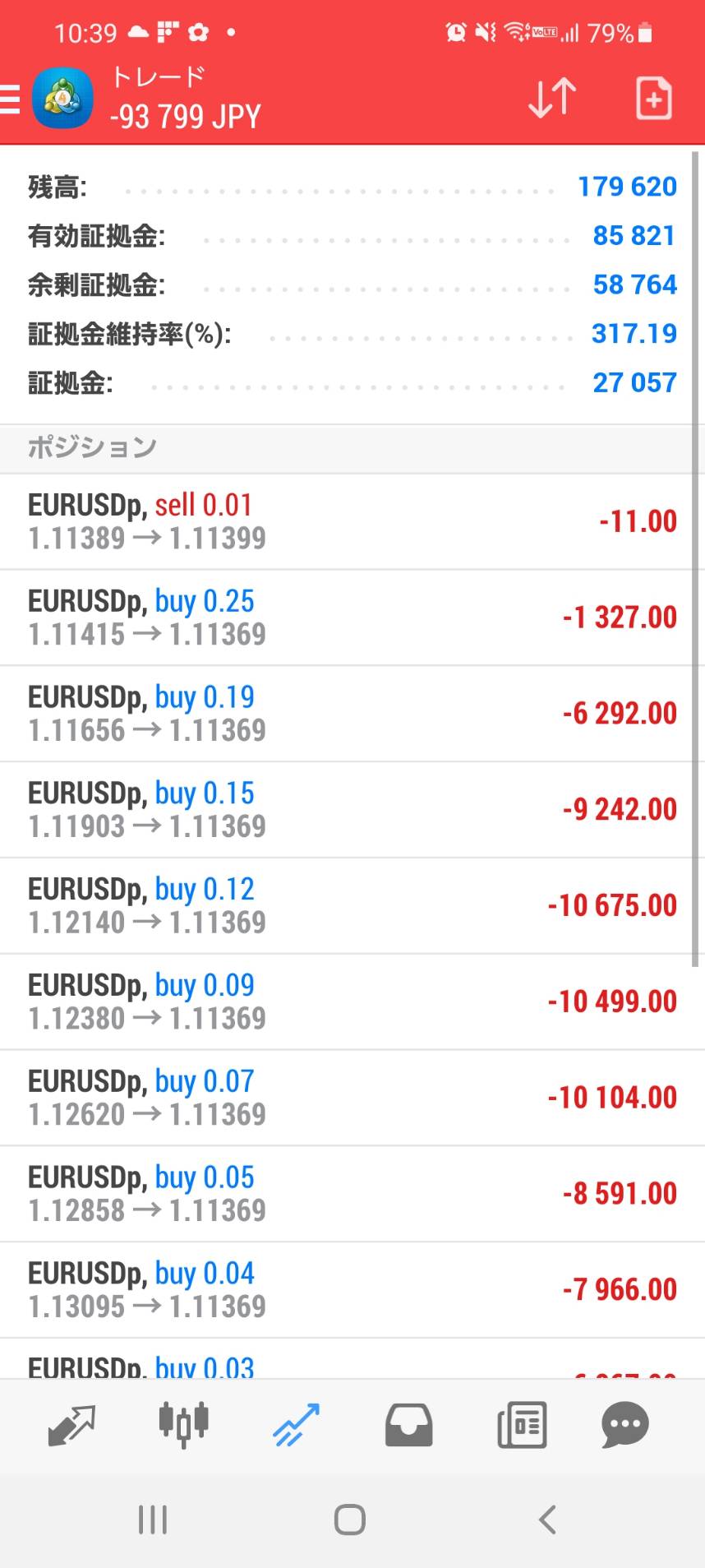Open the EURUSDp buy 0.04 position
The height and width of the screenshot is (1568, 705).
tap(352, 1291)
